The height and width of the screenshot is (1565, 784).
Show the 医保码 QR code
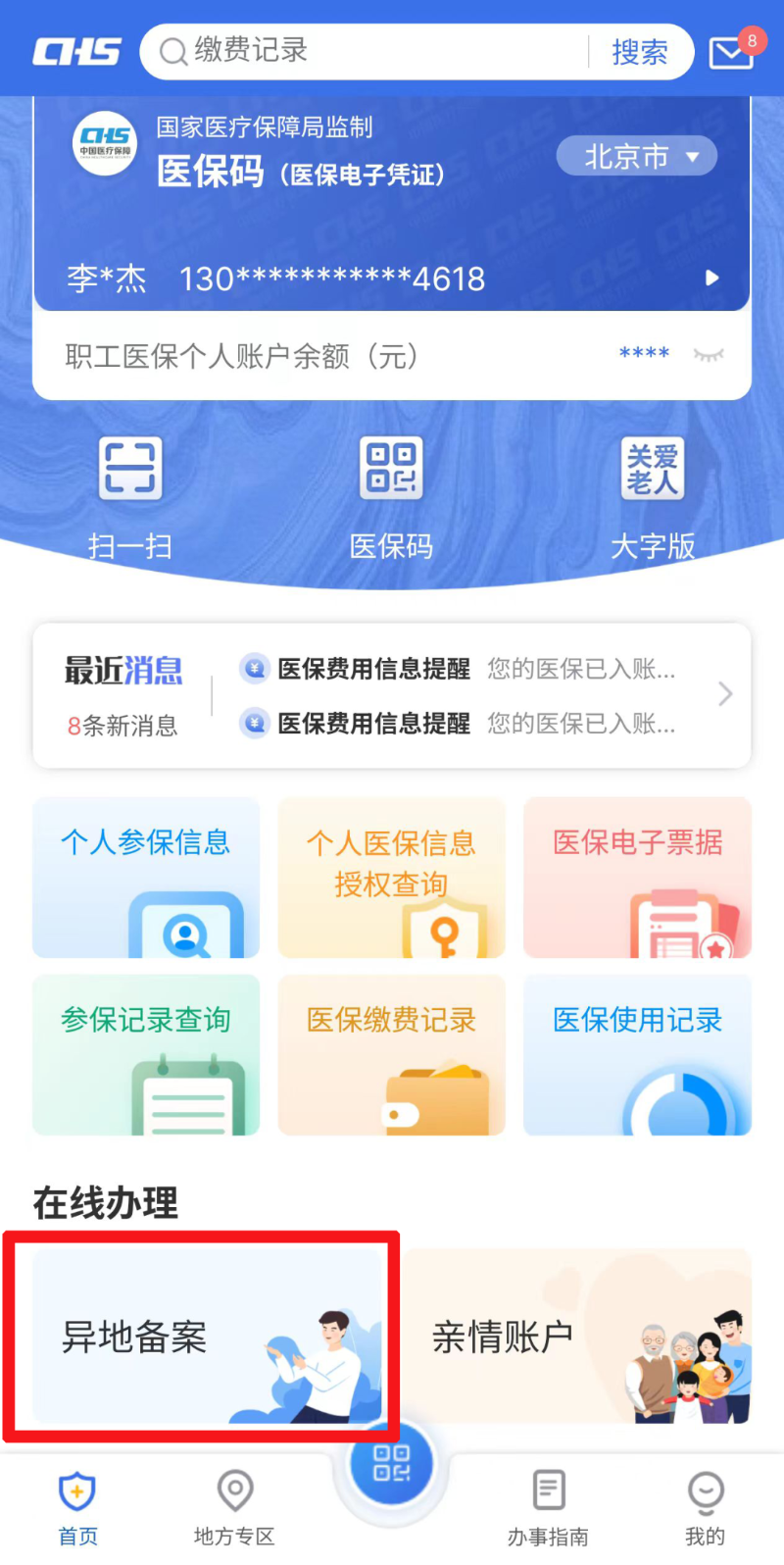(391, 495)
